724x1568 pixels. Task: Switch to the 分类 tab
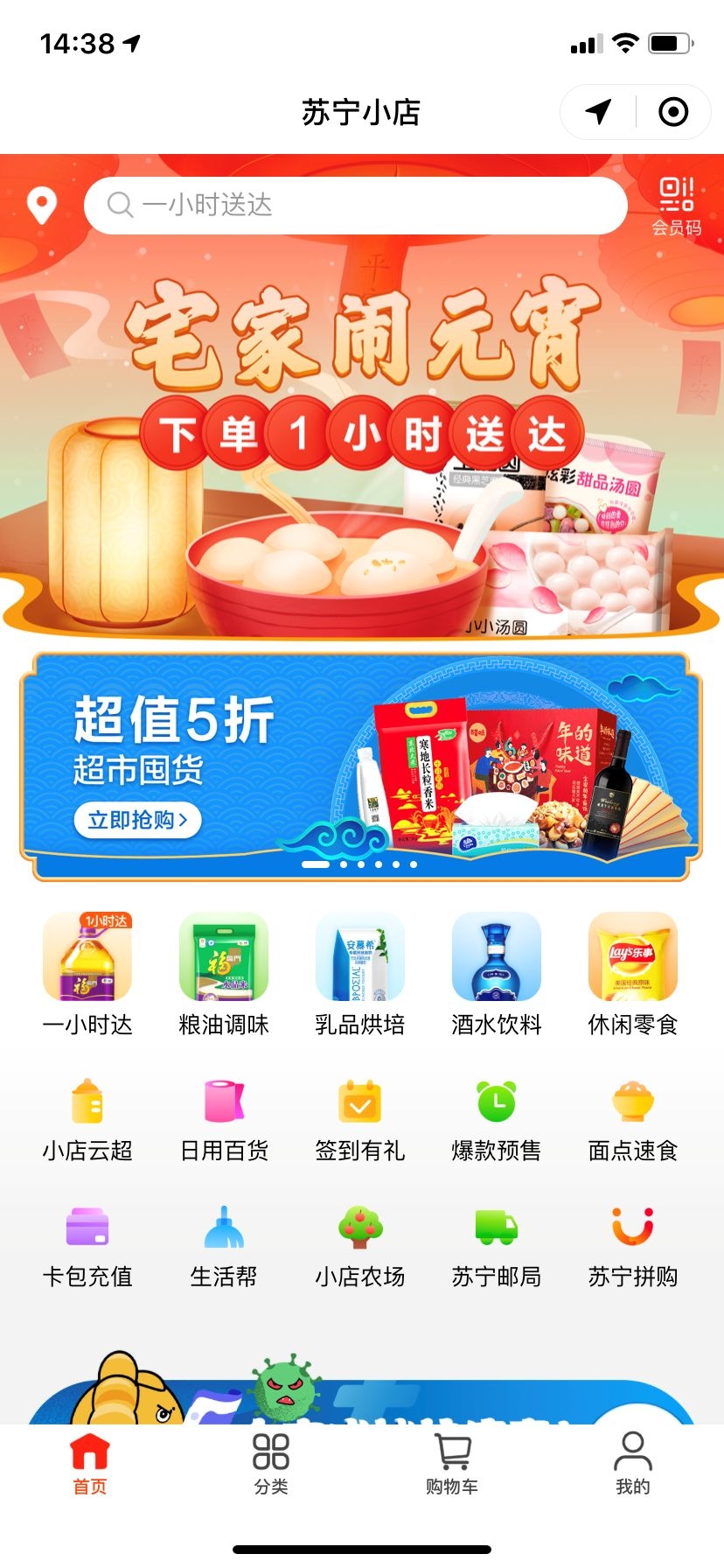coord(271,1463)
